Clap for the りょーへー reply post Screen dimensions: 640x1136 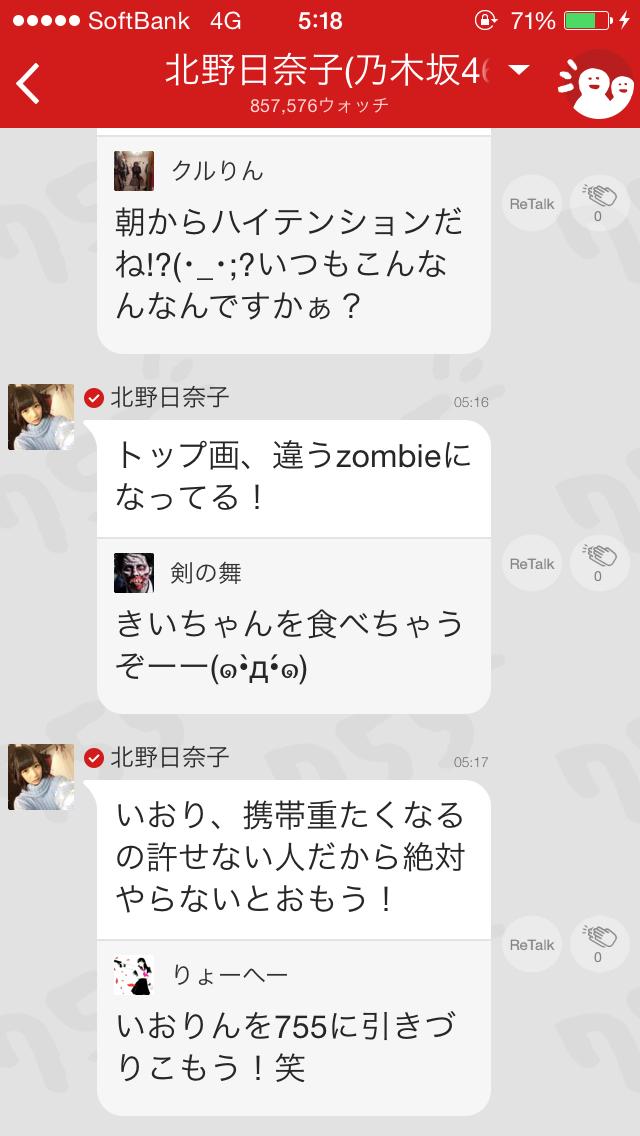pyautogui.click(x=598, y=945)
